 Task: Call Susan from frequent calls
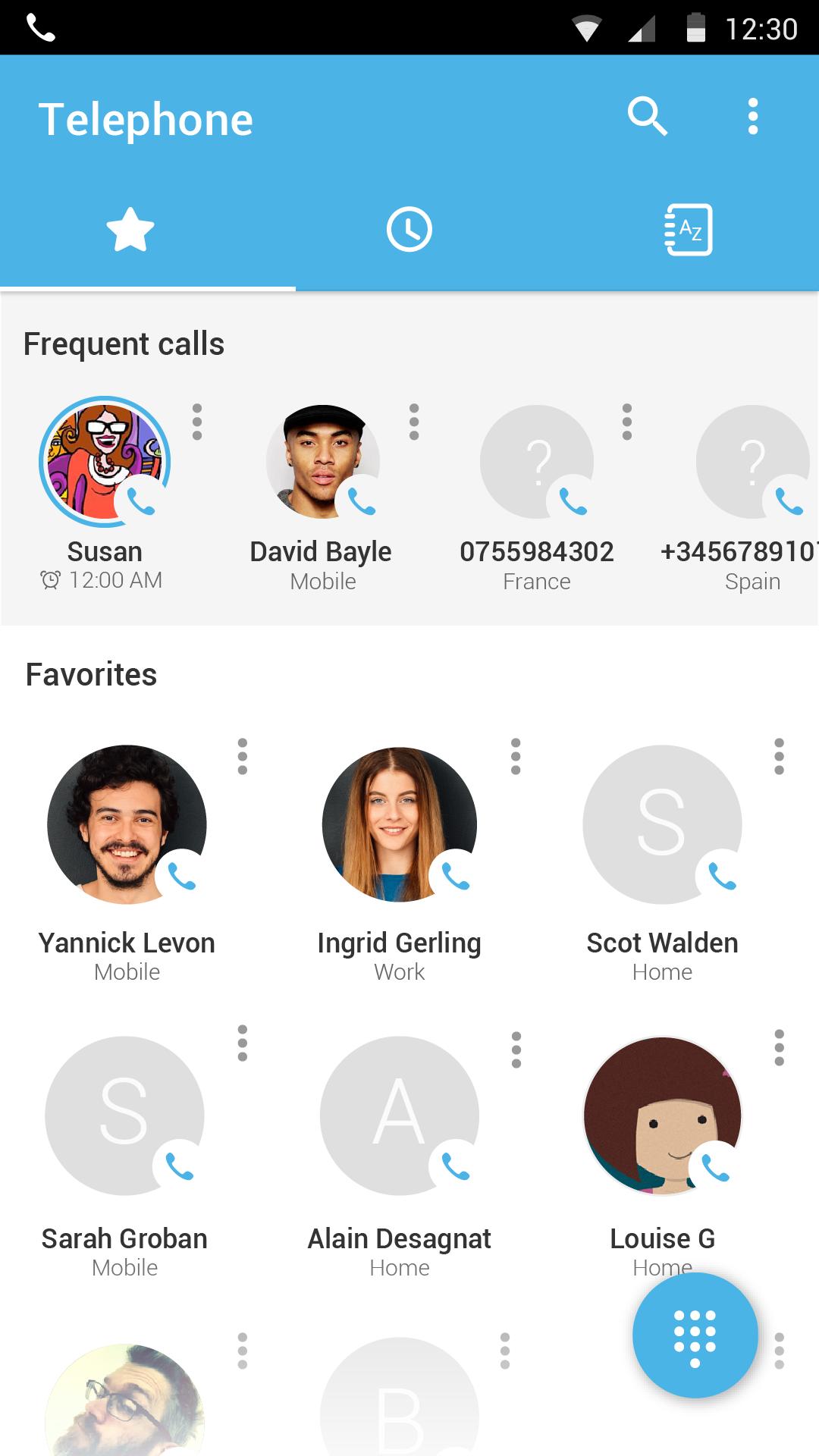coord(140,500)
